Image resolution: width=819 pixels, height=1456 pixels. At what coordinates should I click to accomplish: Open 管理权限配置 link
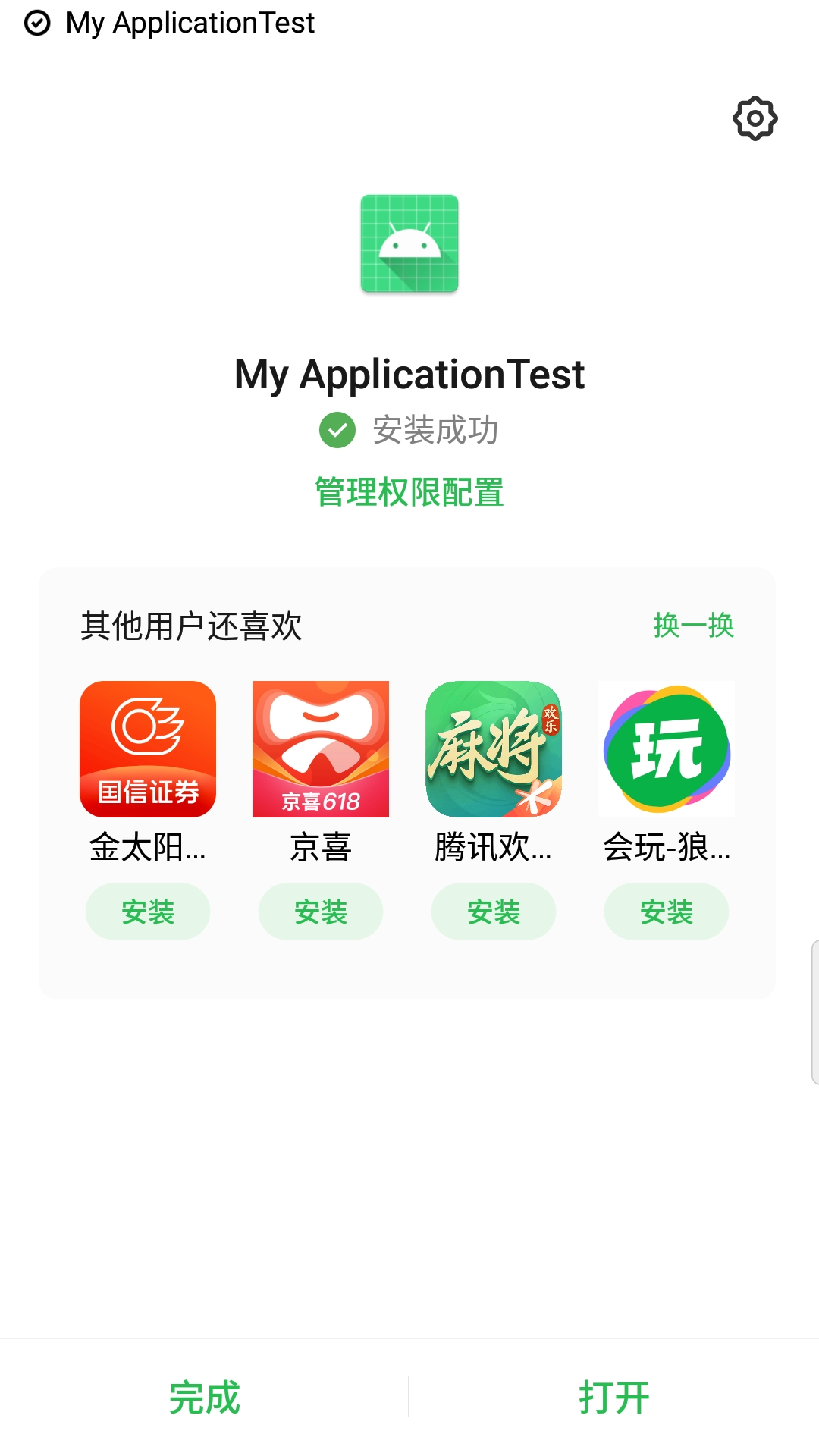(x=409, y=492)
